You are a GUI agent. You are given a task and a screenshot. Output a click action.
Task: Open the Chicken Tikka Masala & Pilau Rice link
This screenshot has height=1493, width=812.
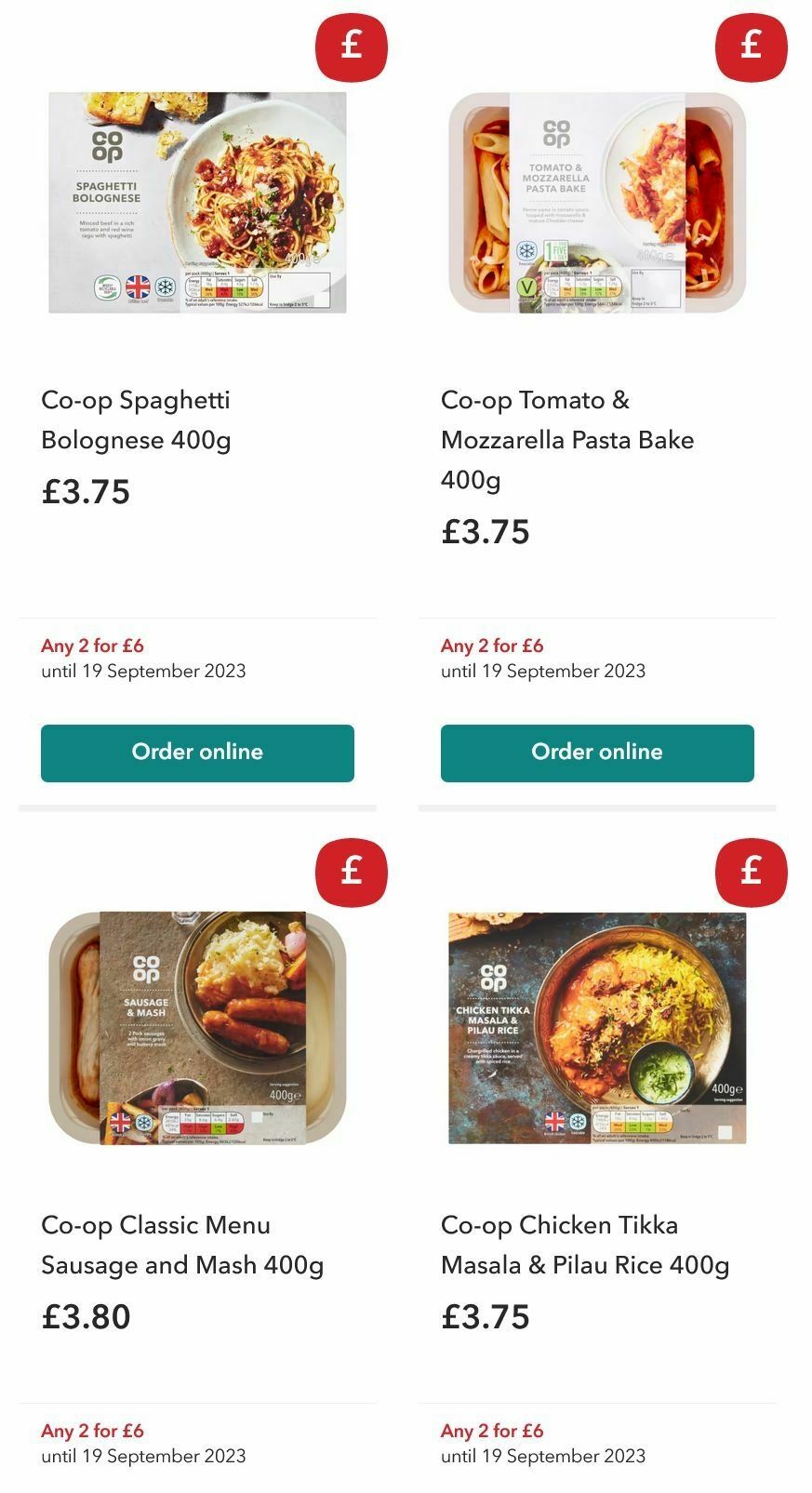pyautogui.click(x=585, y=1245)
